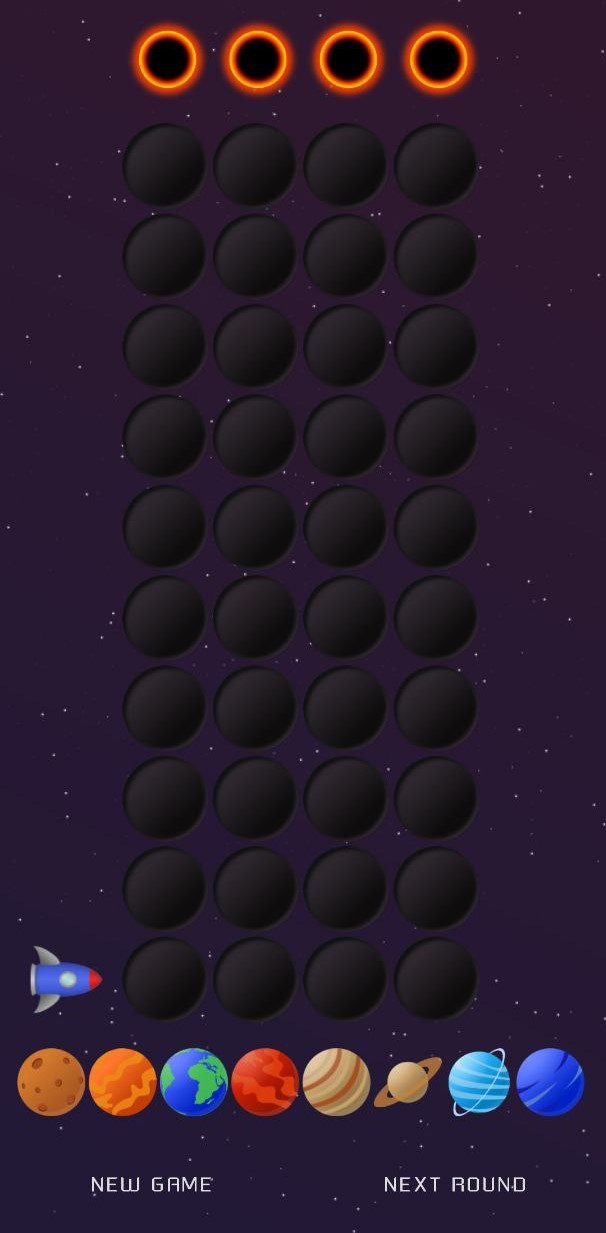Select the light blue ringed planet
This screenshot has width=606, height=1233.
point(479,1082)
